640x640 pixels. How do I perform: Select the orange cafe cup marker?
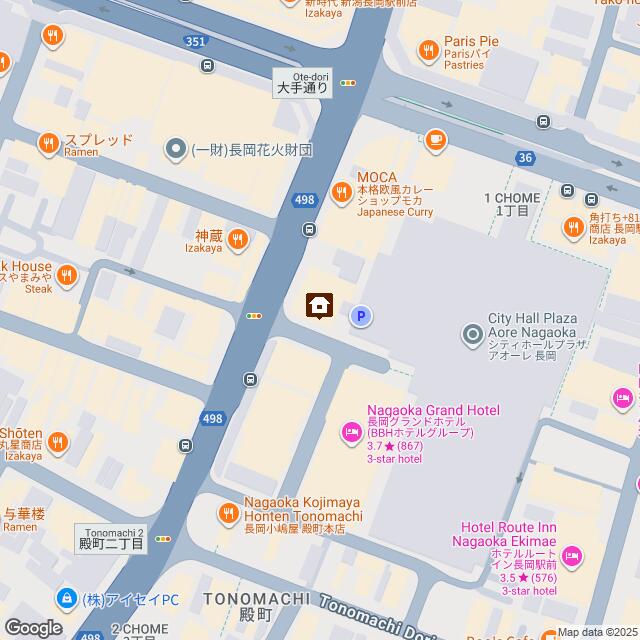pyautogui.click(x=435, y=139)
